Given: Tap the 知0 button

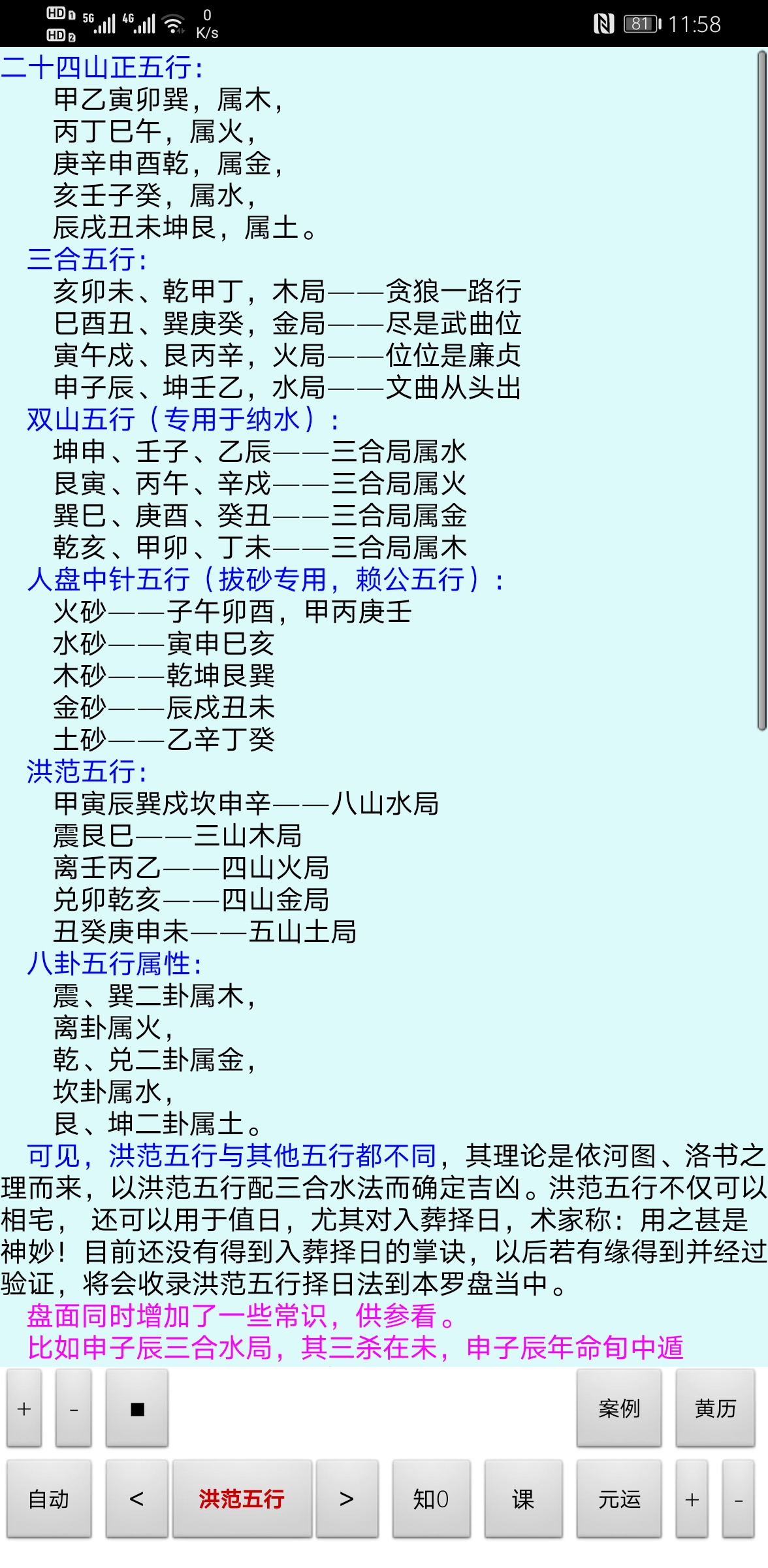Looking at the screenshot, I should click(431, 1499).
